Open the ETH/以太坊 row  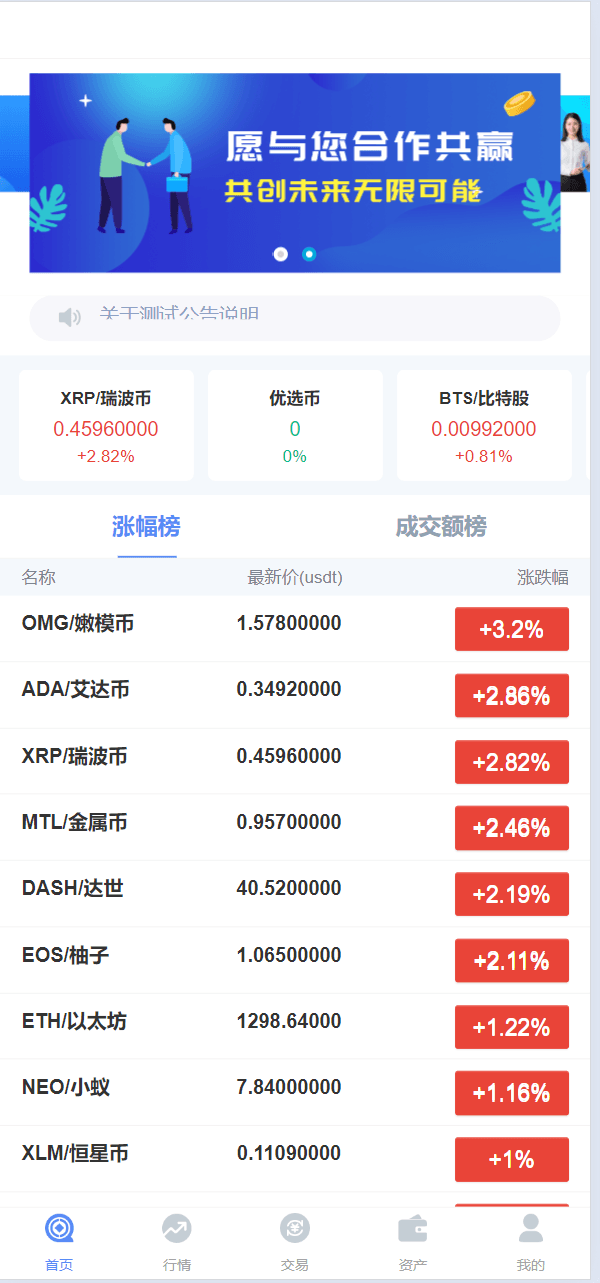[x=295, y=1026]
